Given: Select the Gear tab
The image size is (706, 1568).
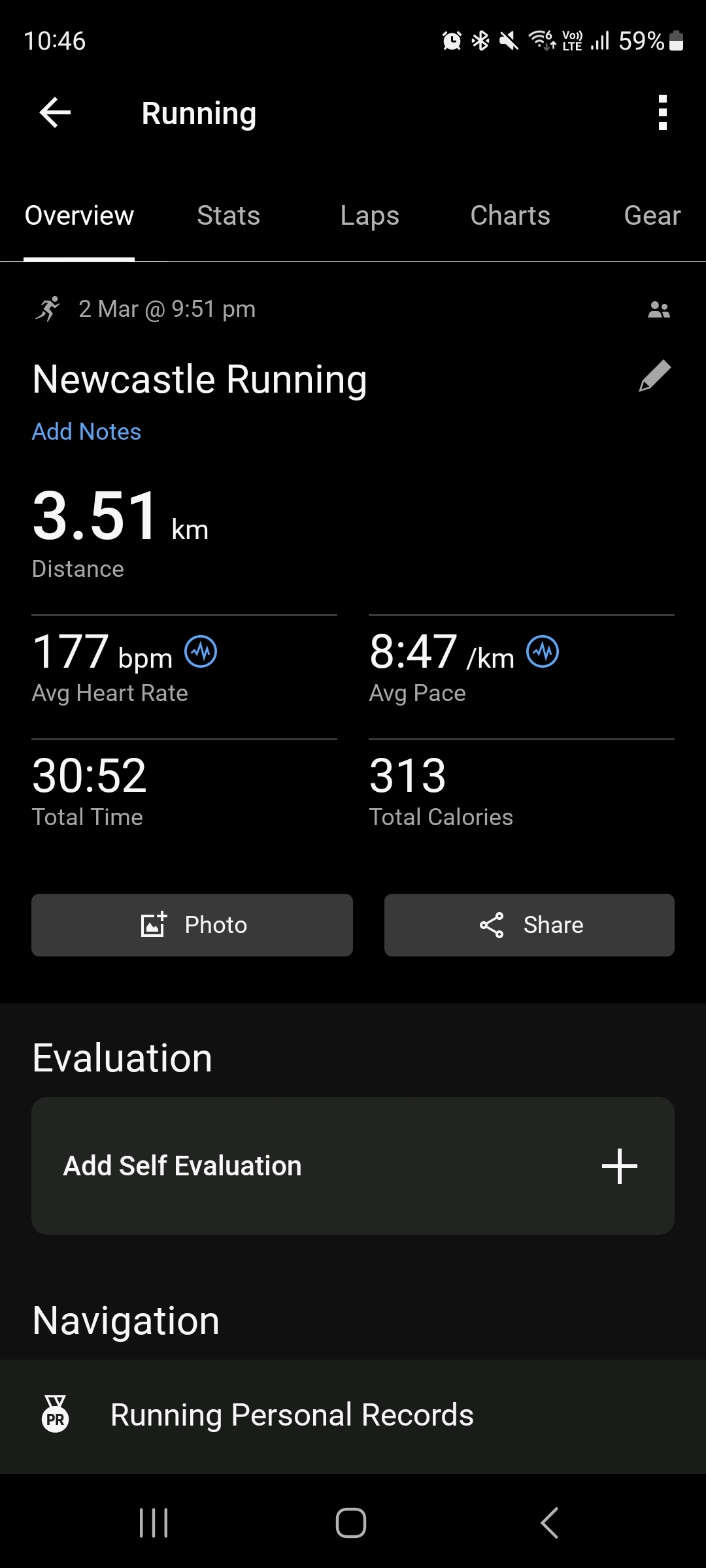Looking at the screenshot, I should 652,216.
